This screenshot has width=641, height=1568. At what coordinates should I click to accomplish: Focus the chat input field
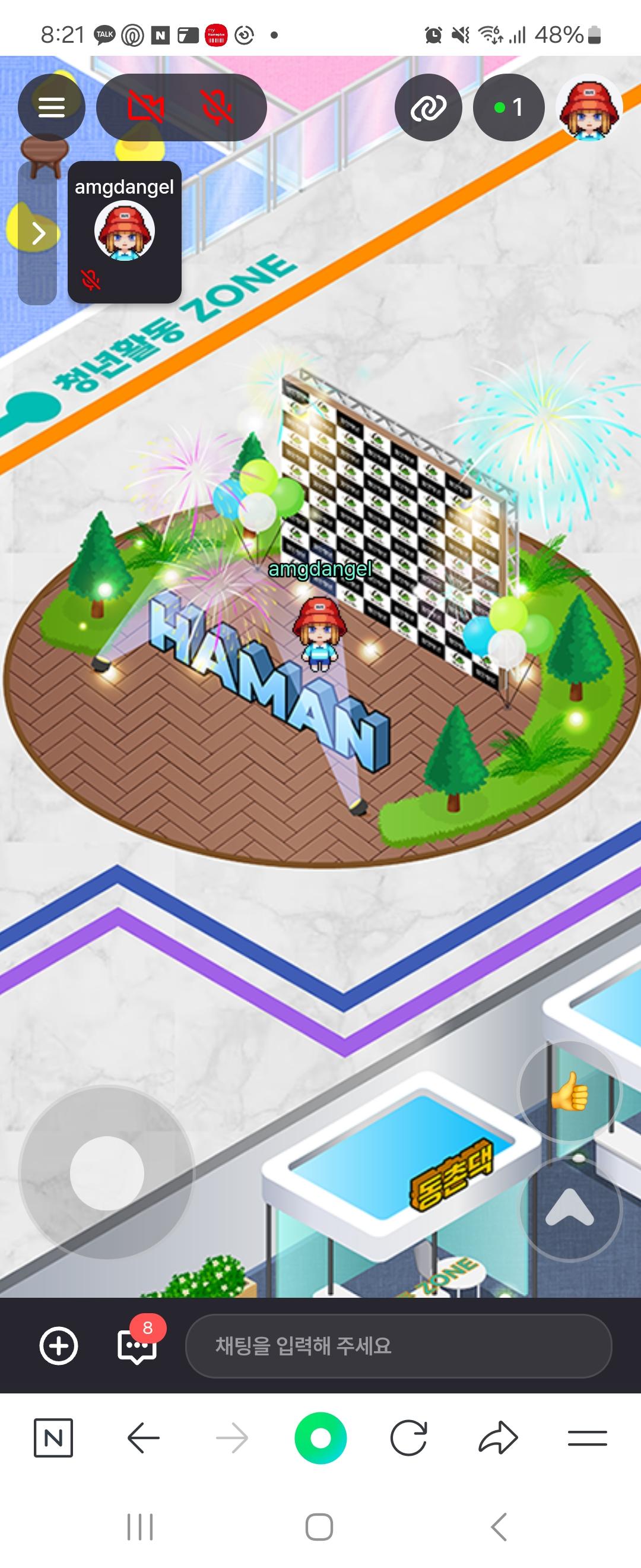click(x=398, y=1346)
